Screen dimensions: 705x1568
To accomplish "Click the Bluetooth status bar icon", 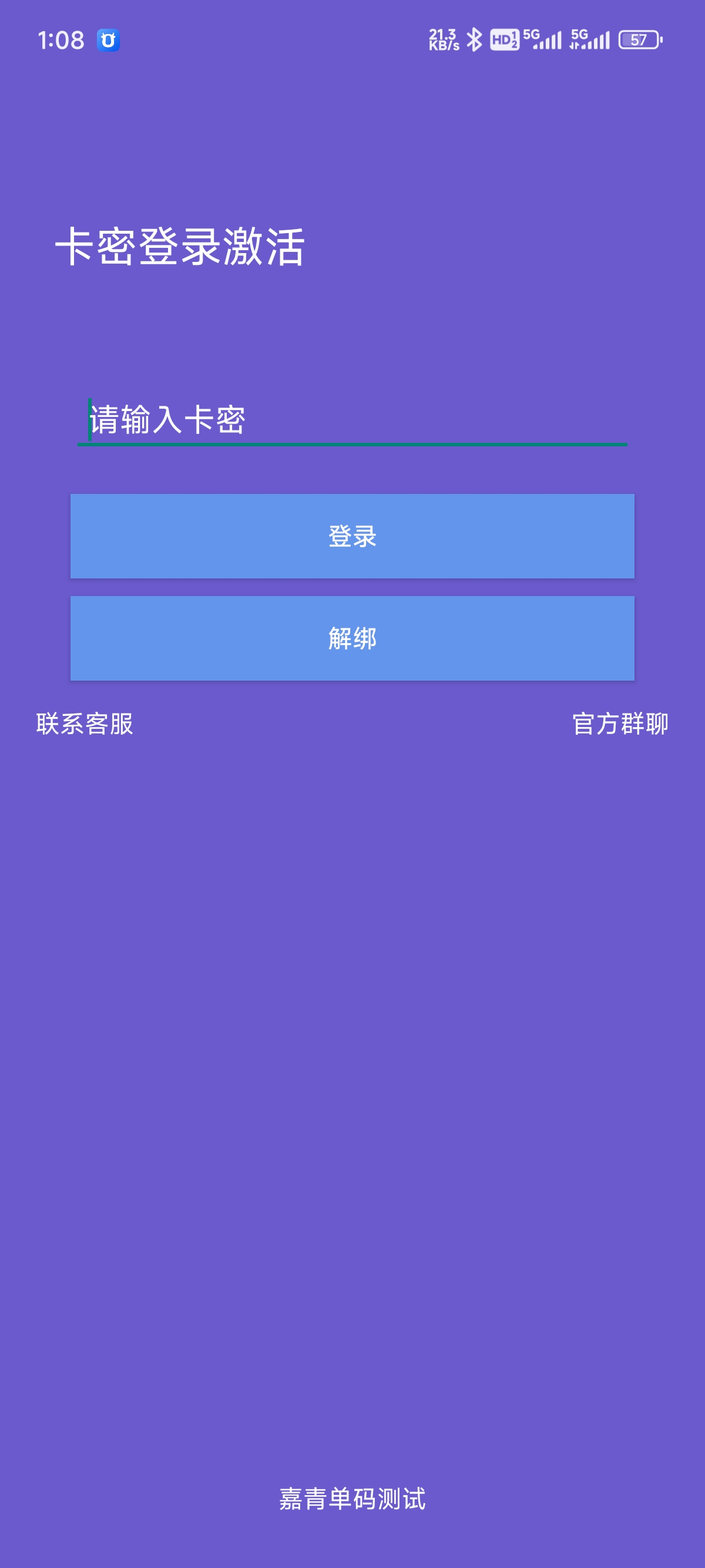I will click(x=474, y=40).
